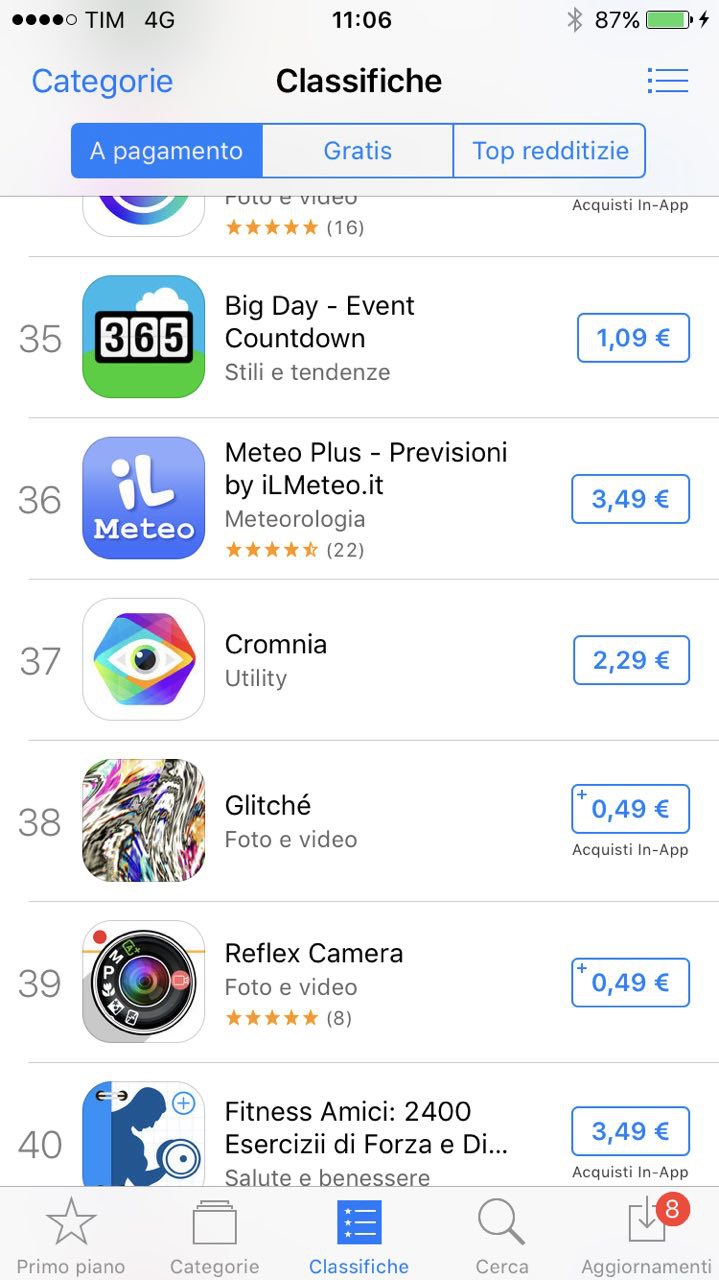Viewport: 719px width, 1280px height.
Task: Buy Reflex Camera for 0,49 €
Action: 630,982
